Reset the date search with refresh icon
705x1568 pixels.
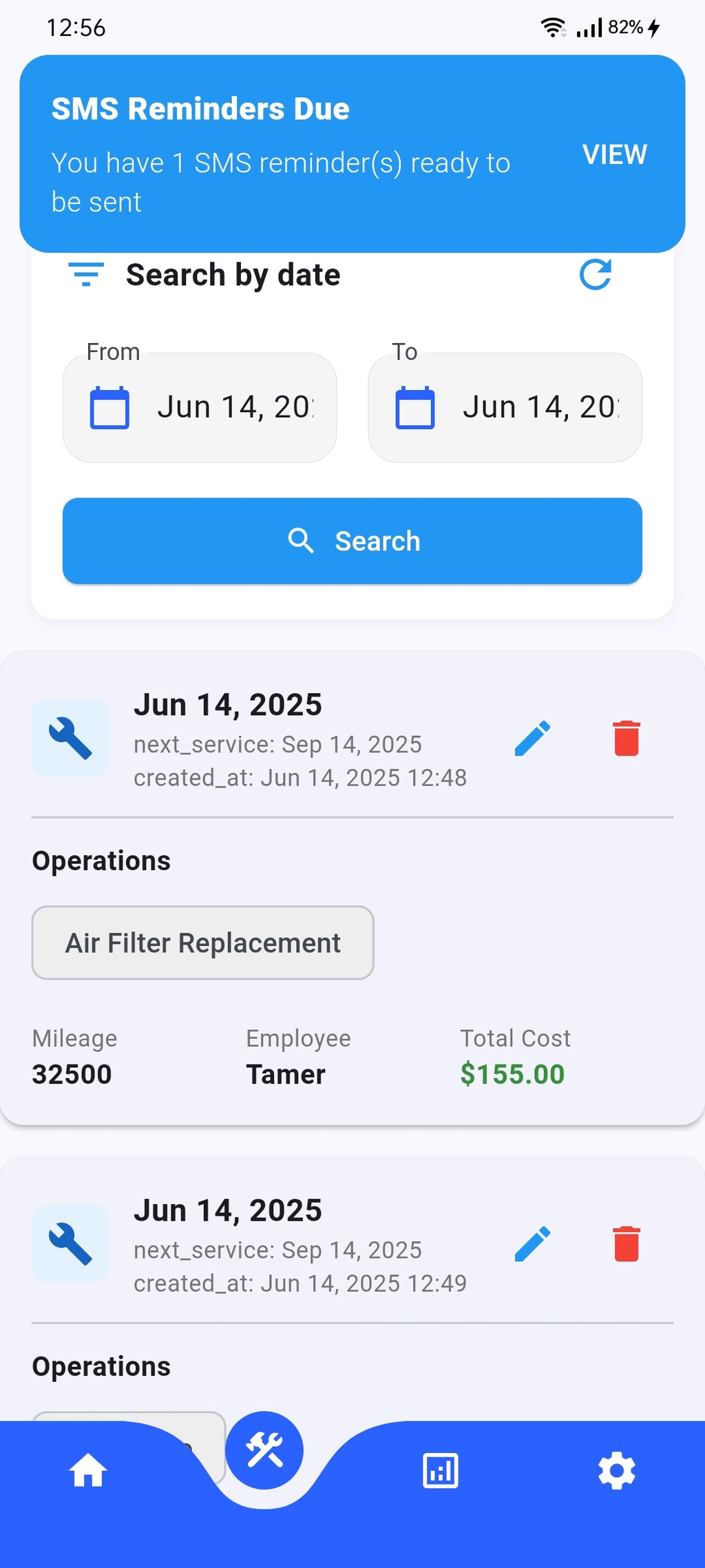click(595, 275)
